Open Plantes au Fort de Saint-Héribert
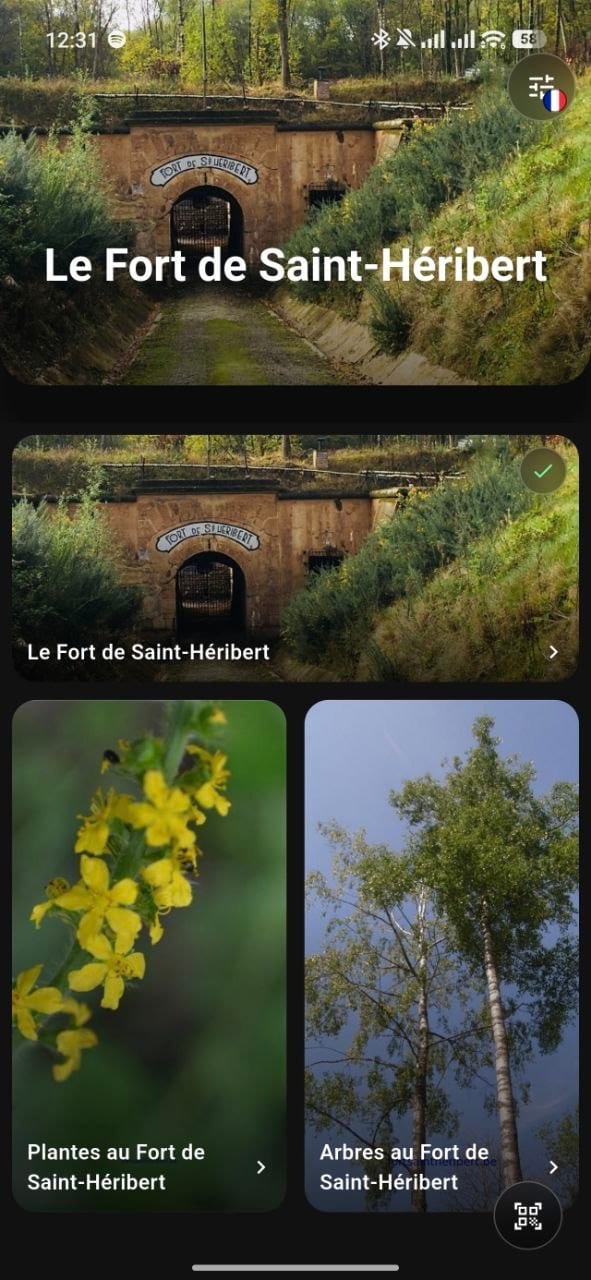591x1280 pixels. 149,956
